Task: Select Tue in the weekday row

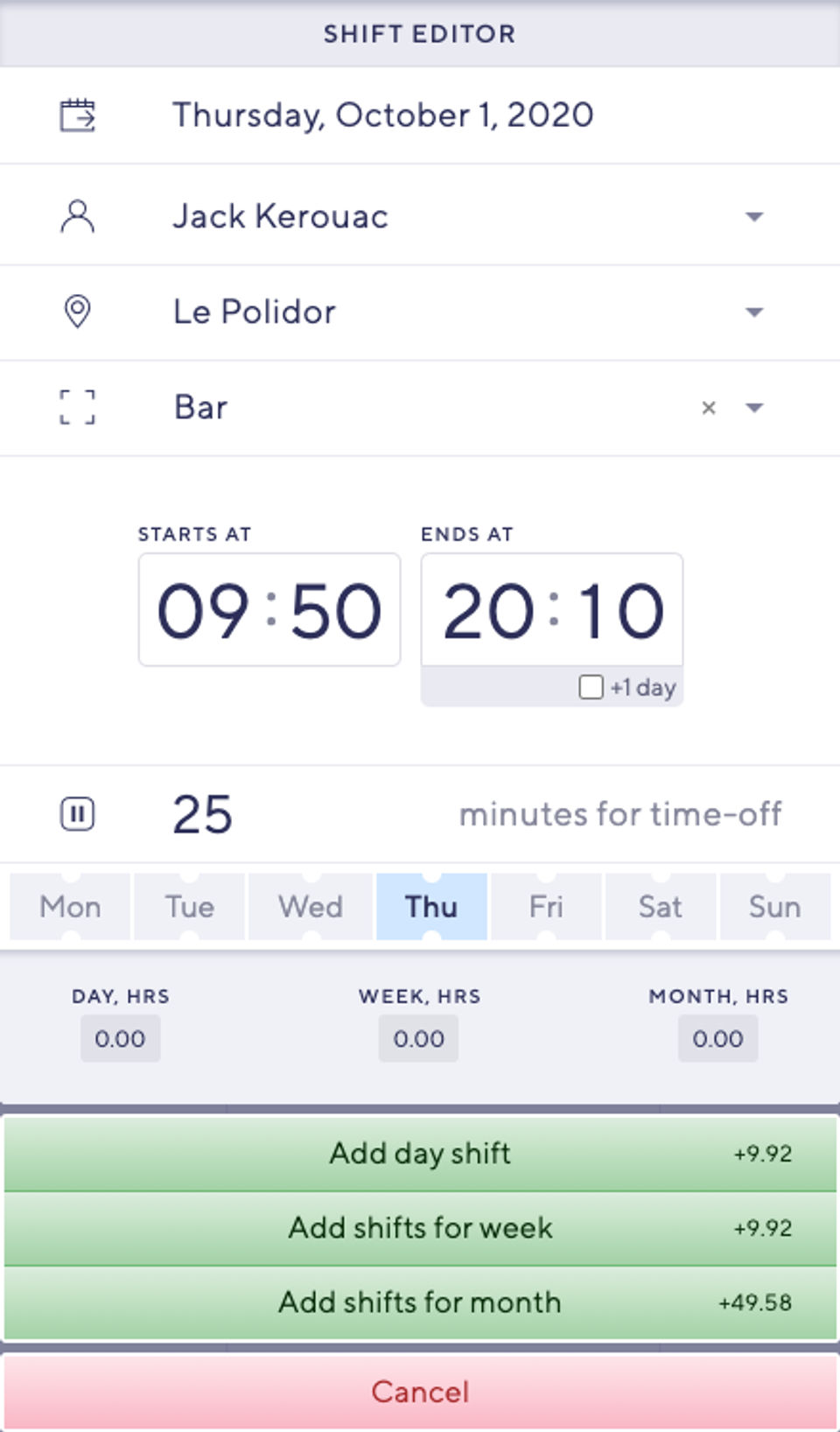Action: (x=189, y=907)
